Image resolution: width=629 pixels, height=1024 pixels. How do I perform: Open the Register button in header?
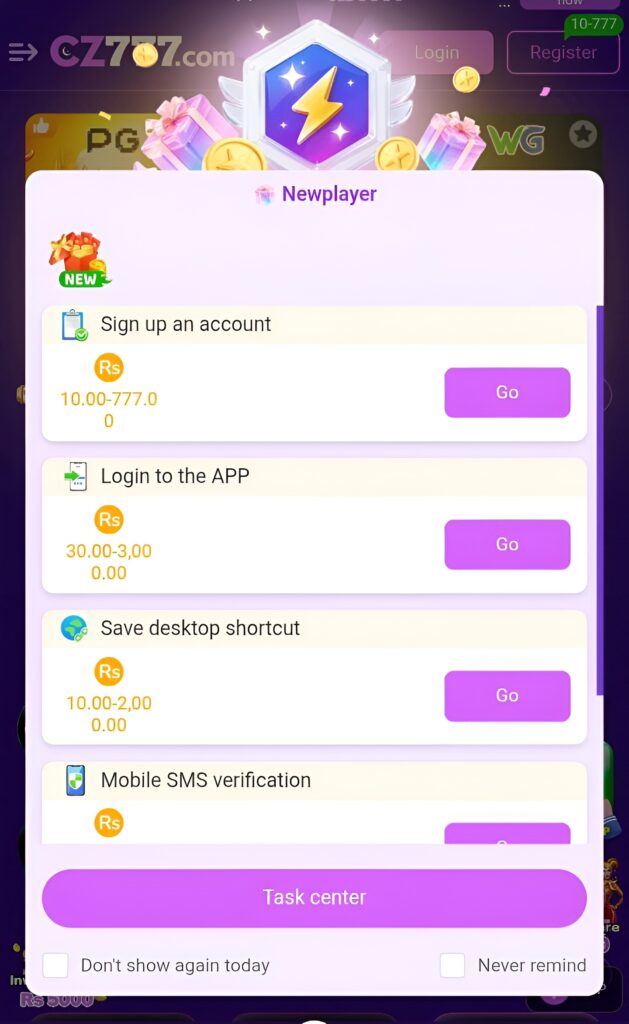pos(563,52)
